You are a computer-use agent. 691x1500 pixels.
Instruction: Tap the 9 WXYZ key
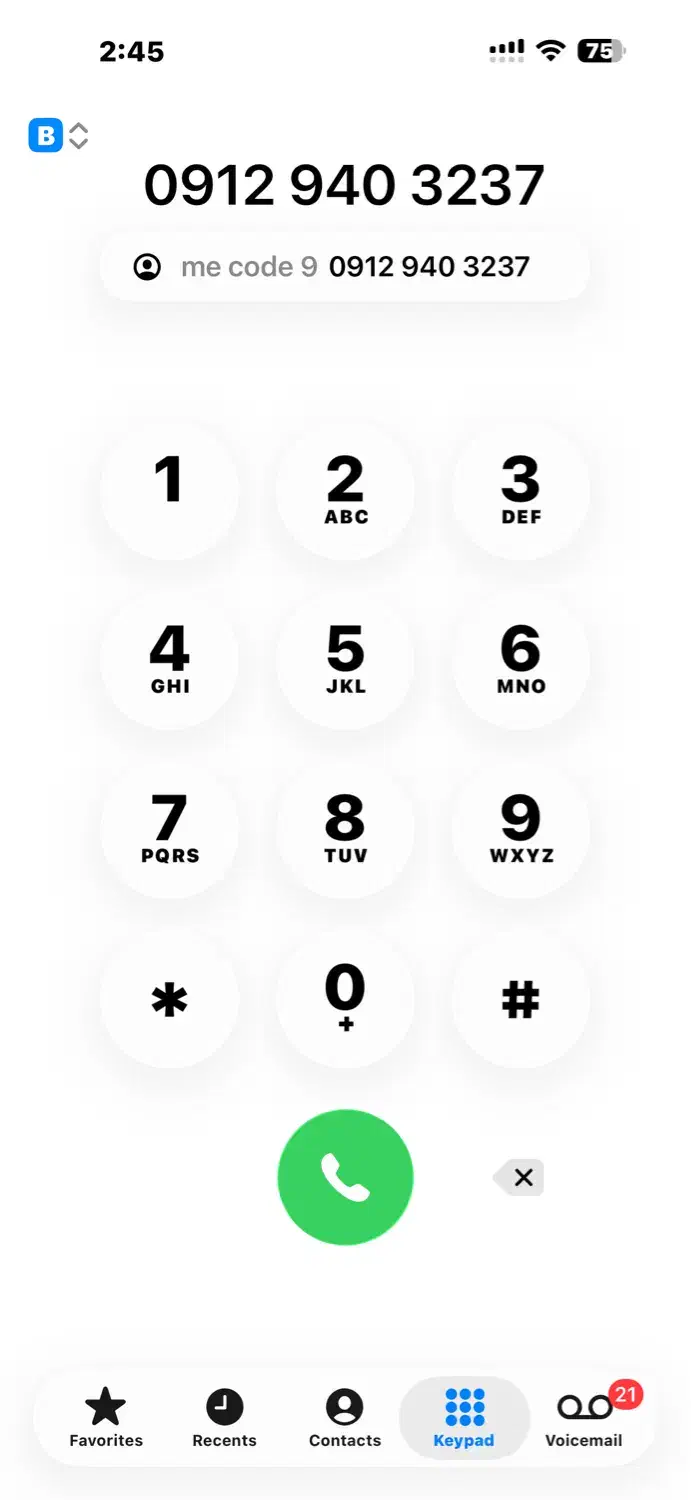coord(521,829)
